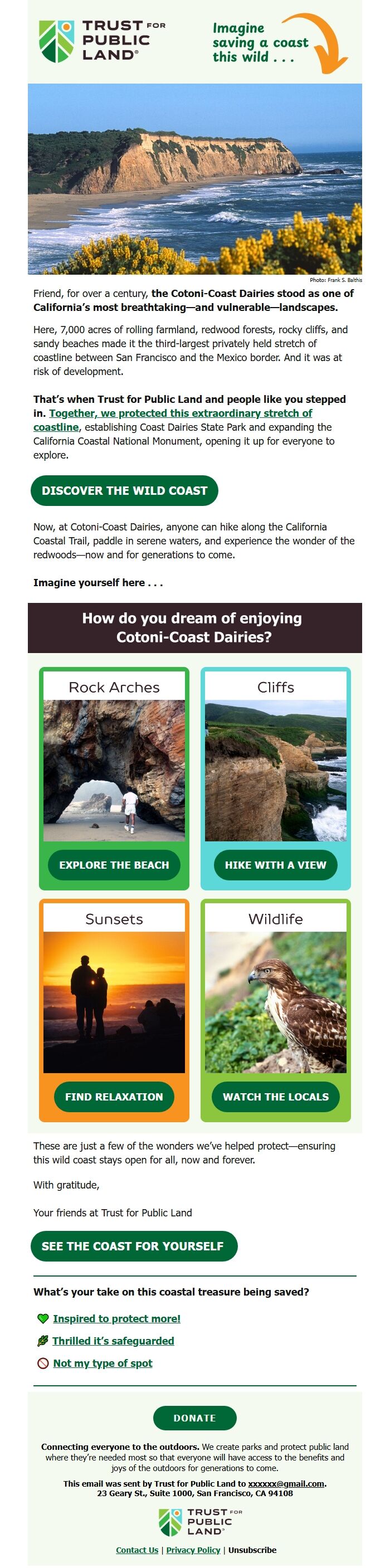Open the Contact Us link
The image size is (390, 1568).
click(x=137, y=1550)
